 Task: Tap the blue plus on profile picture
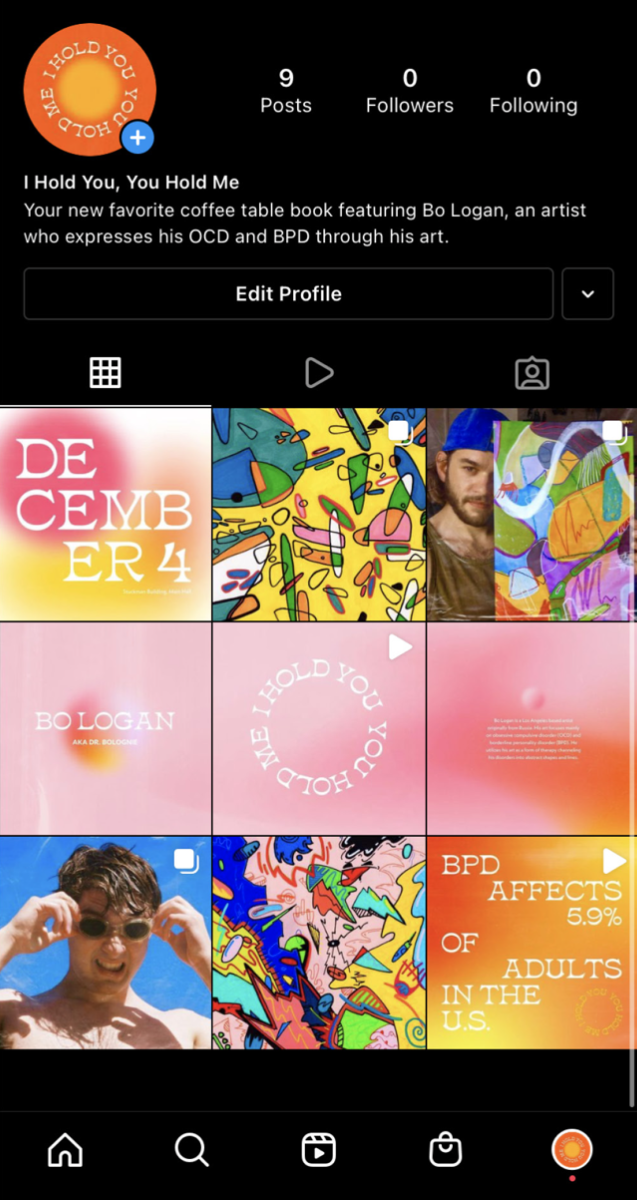coord(138,138)
